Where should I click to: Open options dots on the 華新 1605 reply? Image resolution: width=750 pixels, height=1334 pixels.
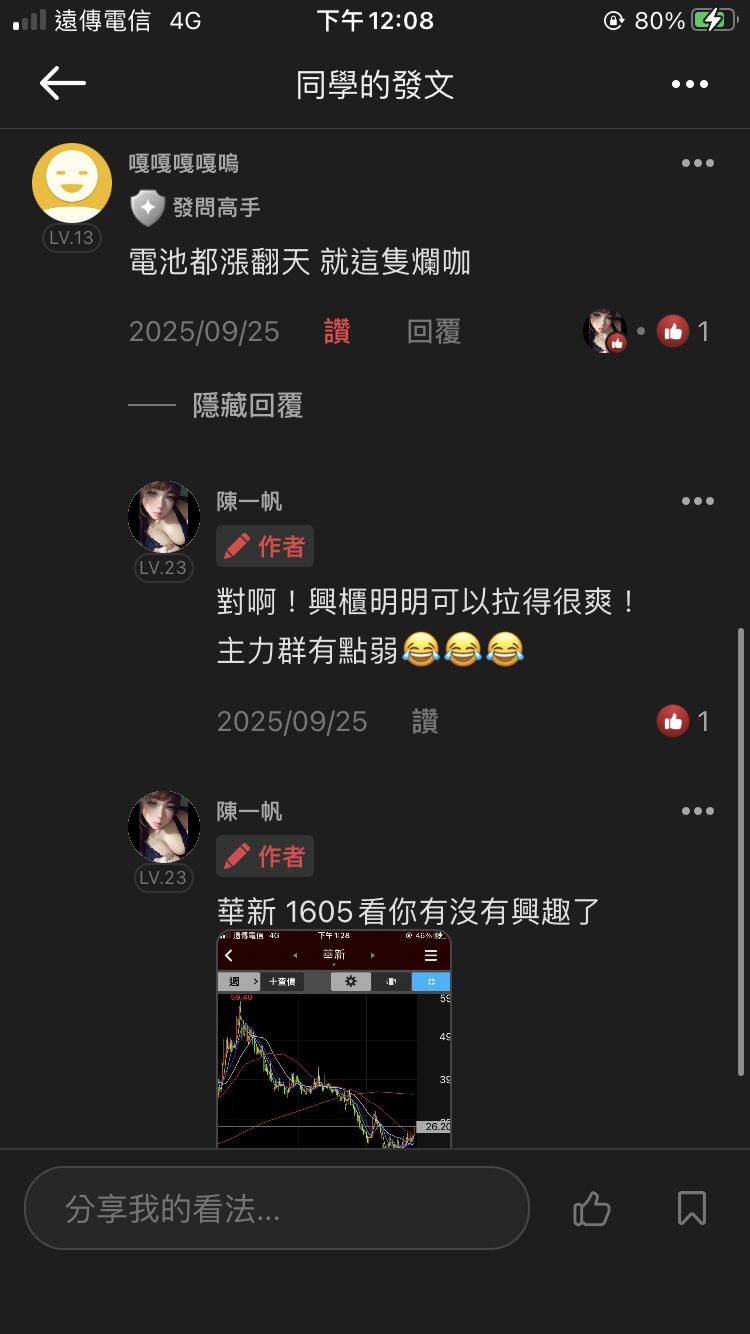[x=697, y=811]
